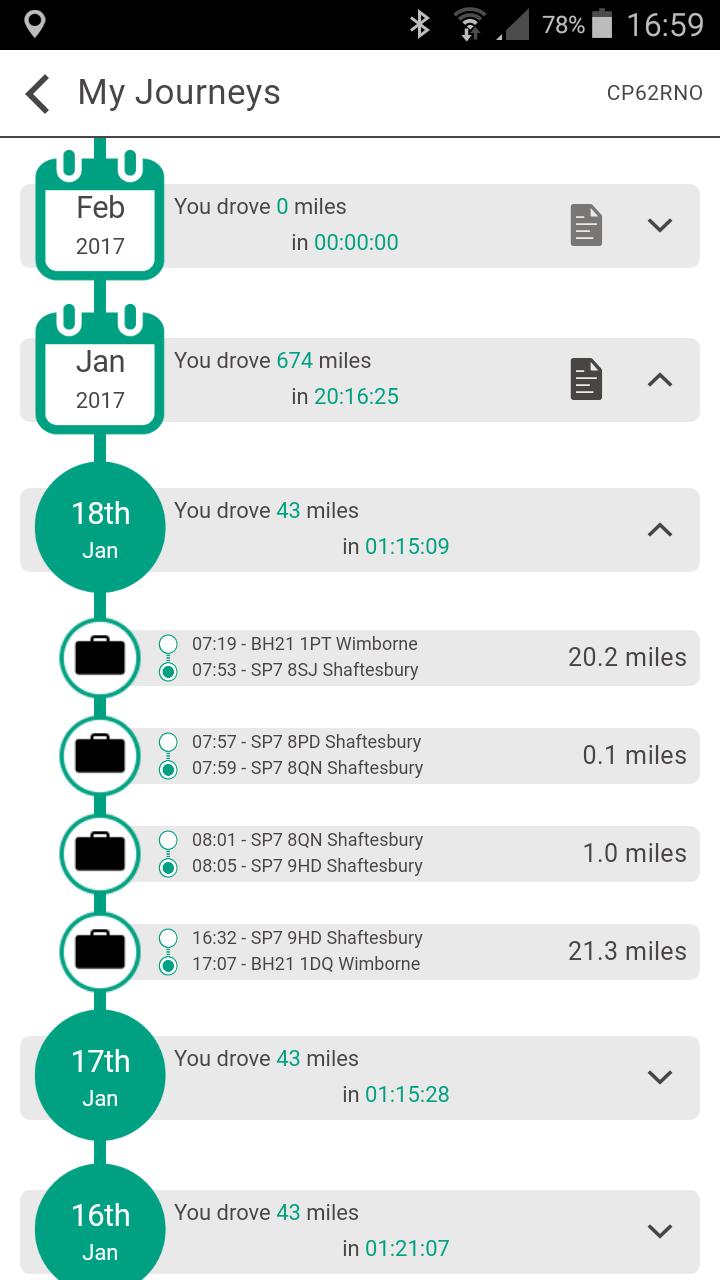Image resolution: width=720 pixels, height=1280 pixels.
Task: Collapse the 18th Jan day journeys
Action: (660, 530)
